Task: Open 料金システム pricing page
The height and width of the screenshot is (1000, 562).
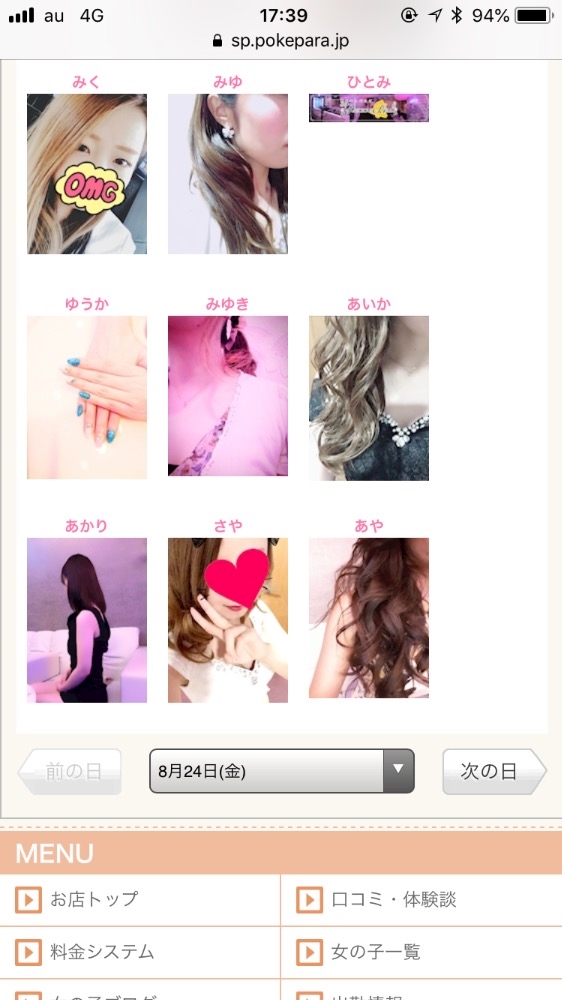Action: click(140, 952)
